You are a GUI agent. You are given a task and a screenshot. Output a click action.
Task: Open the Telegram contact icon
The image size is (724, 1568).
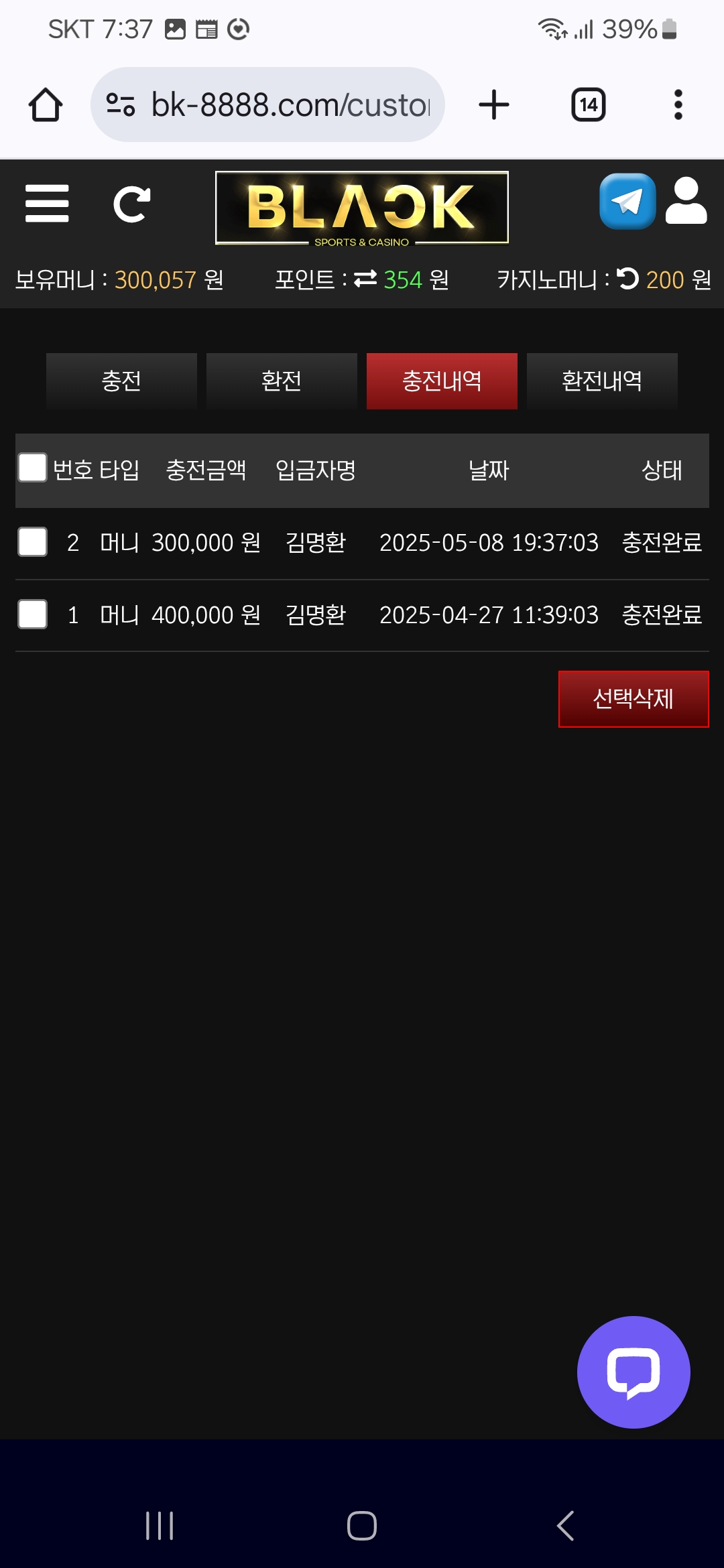pos(627,201)
